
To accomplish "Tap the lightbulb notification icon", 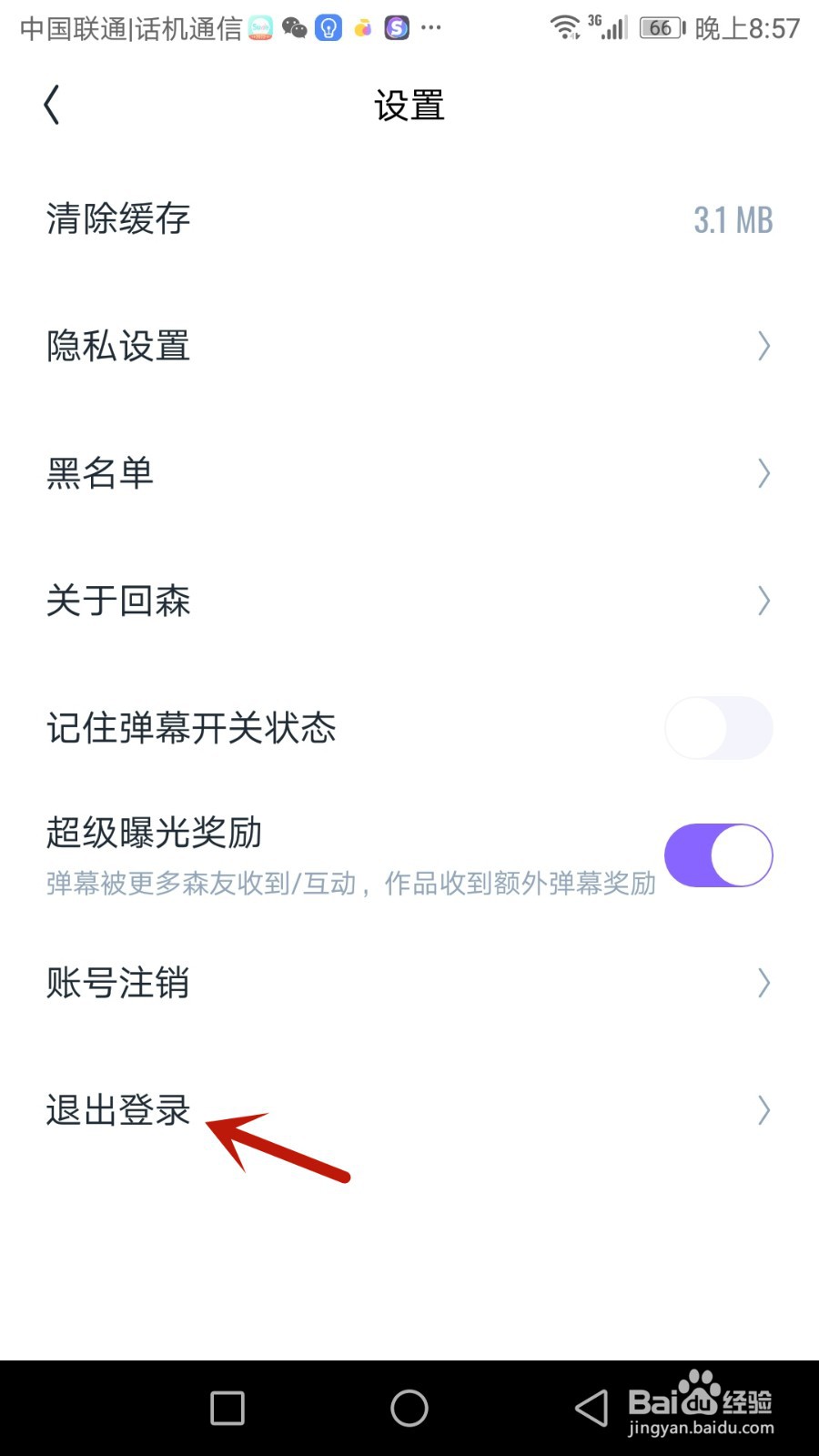I will [x=329, y=27].
